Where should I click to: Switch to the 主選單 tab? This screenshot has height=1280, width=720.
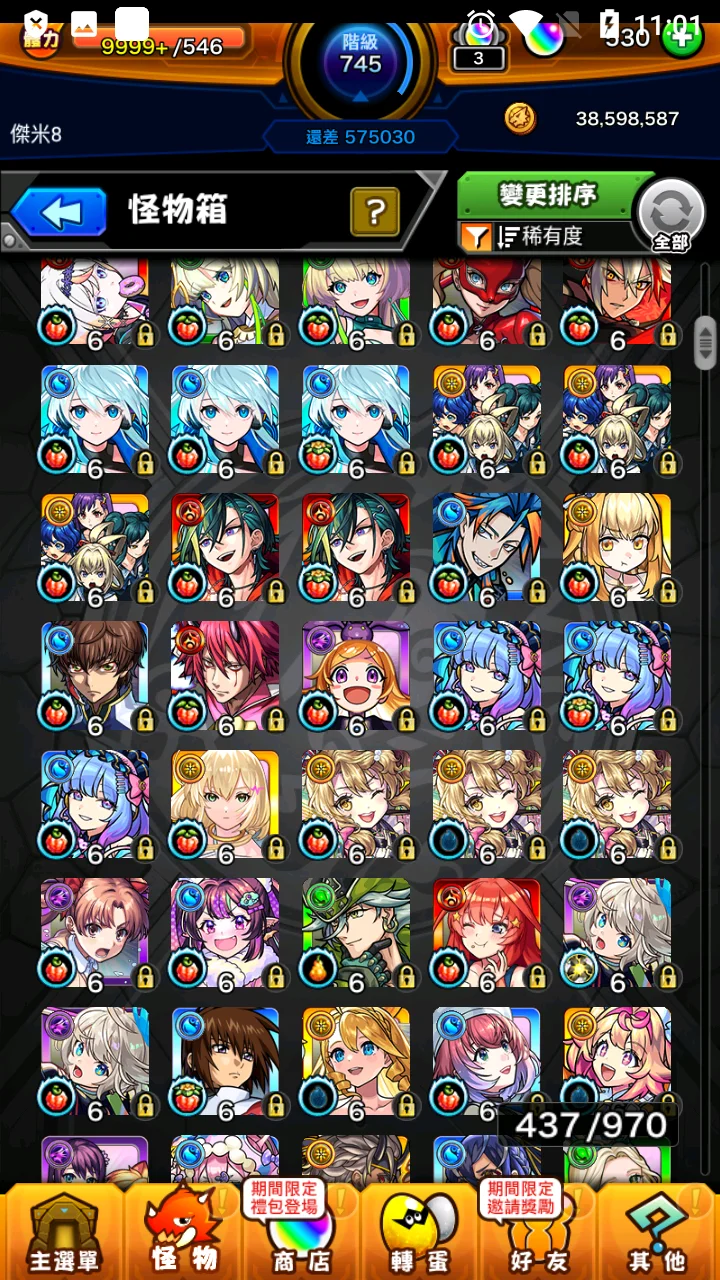(62, 1235)
